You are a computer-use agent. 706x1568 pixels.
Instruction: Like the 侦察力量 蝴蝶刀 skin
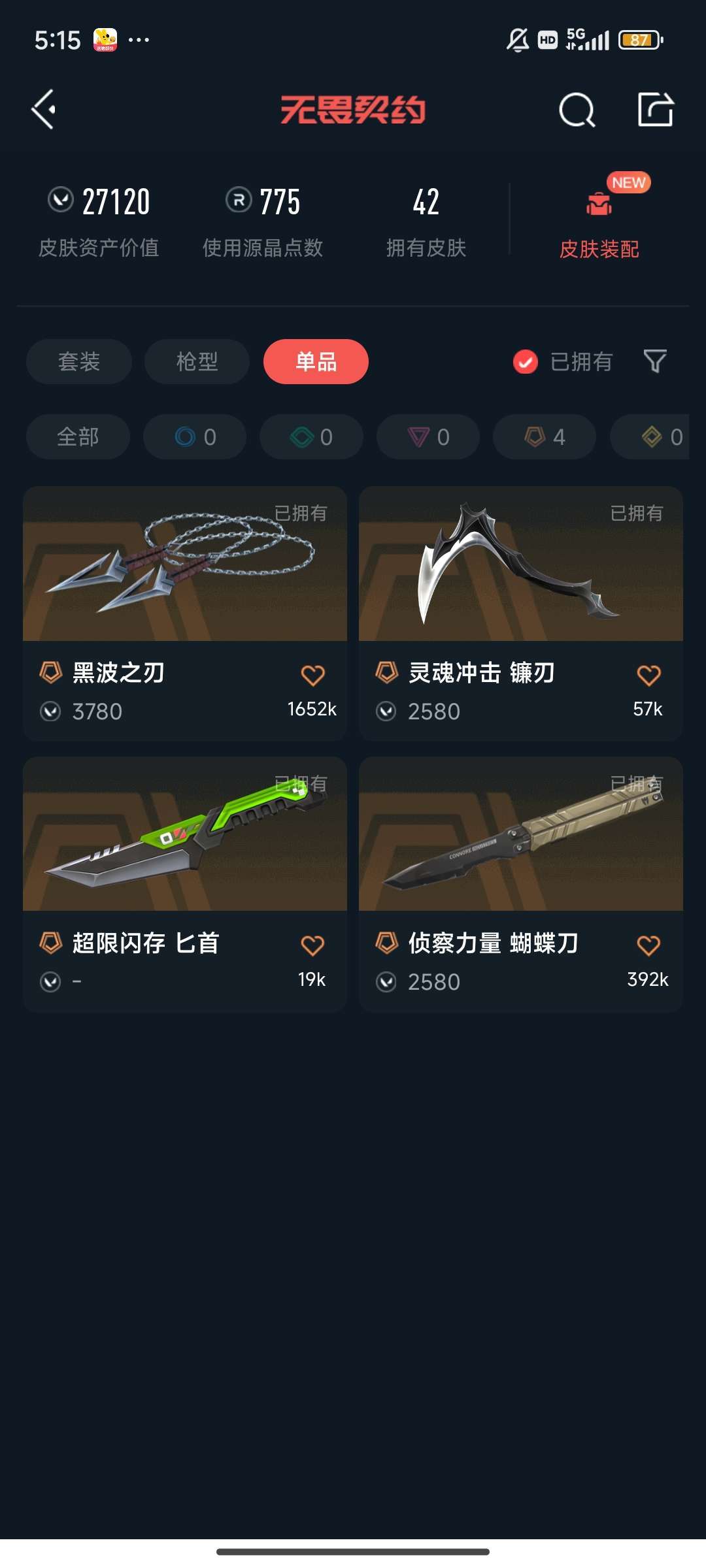pos(648,945)
